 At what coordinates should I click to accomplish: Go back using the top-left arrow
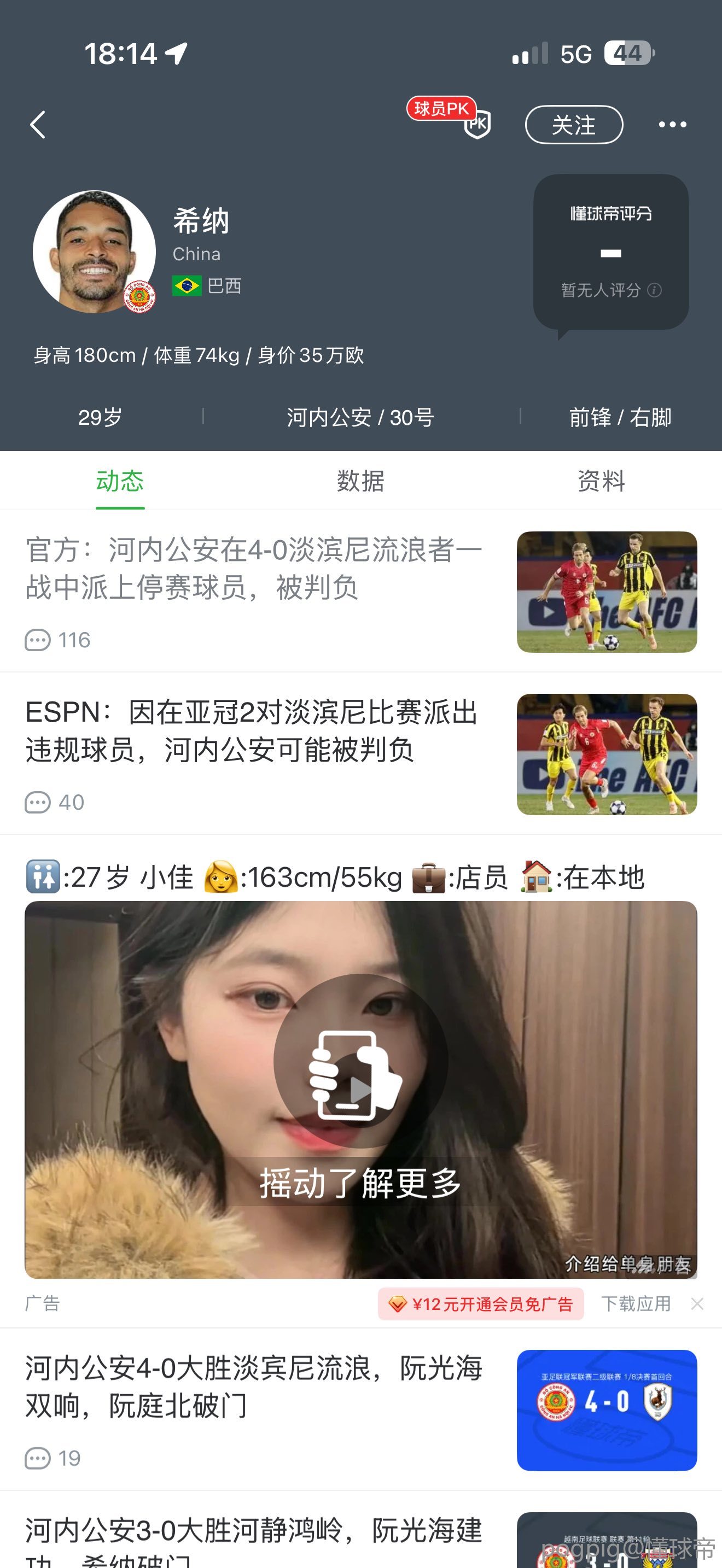[38, 125]
